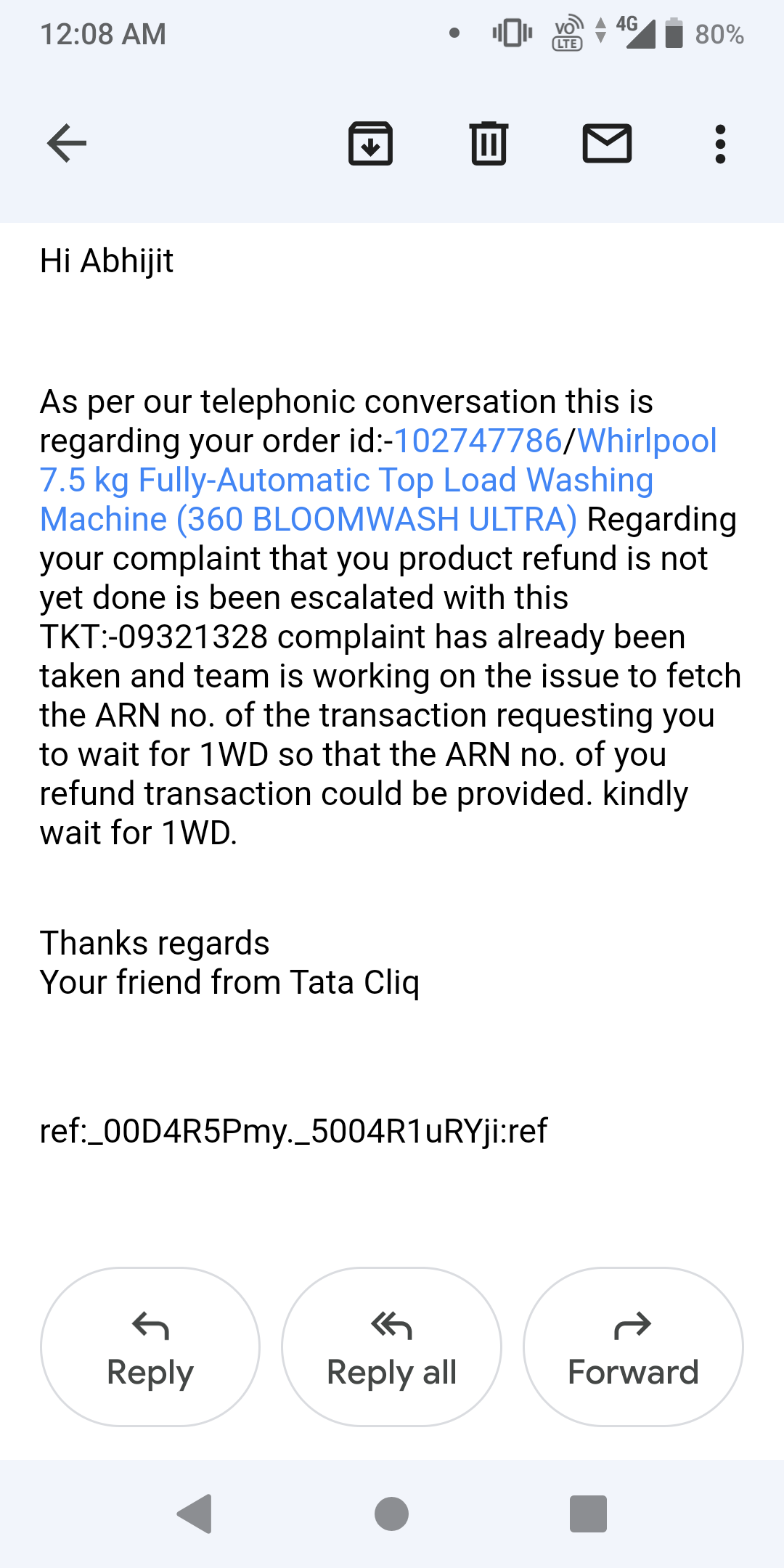Screen dimensions: 784x1568
Task: Archive this email
Action: tap(370, 143)
